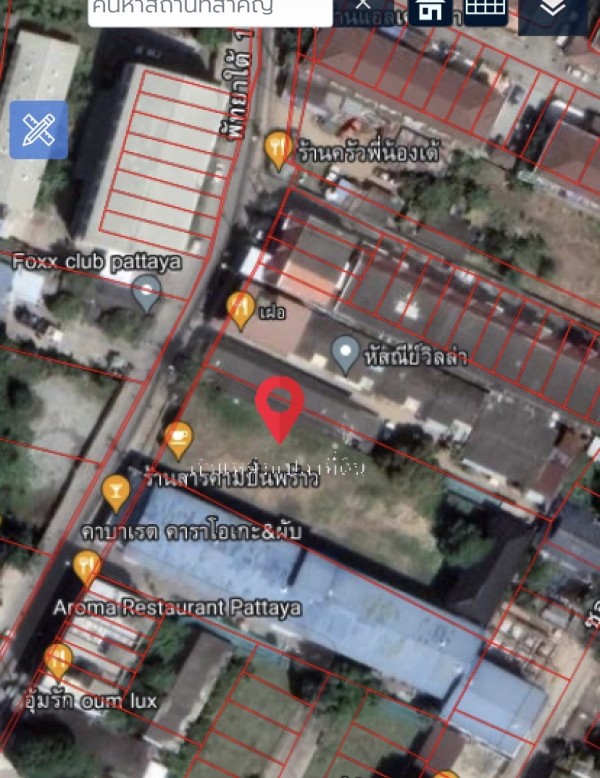The image size is (600, 778).
Task: Clear the search box with X
Action: (x=365, y=6)
